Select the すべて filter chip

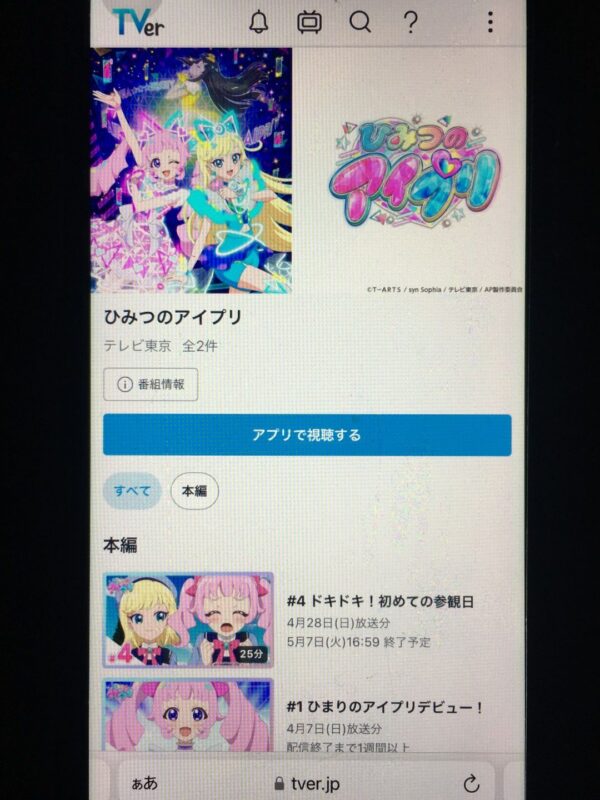132,491
